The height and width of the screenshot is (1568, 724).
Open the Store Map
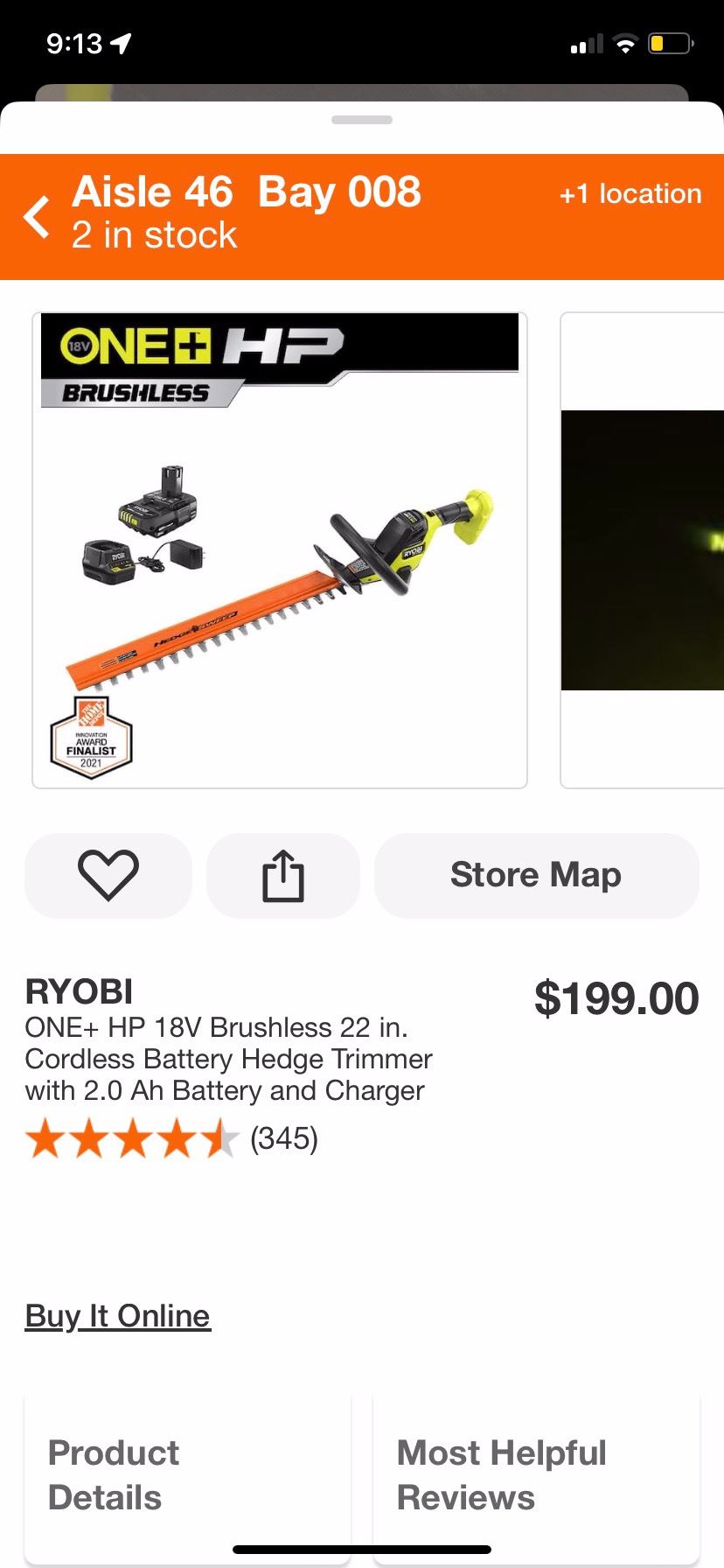pyautogui.click(x=536, y=875)
